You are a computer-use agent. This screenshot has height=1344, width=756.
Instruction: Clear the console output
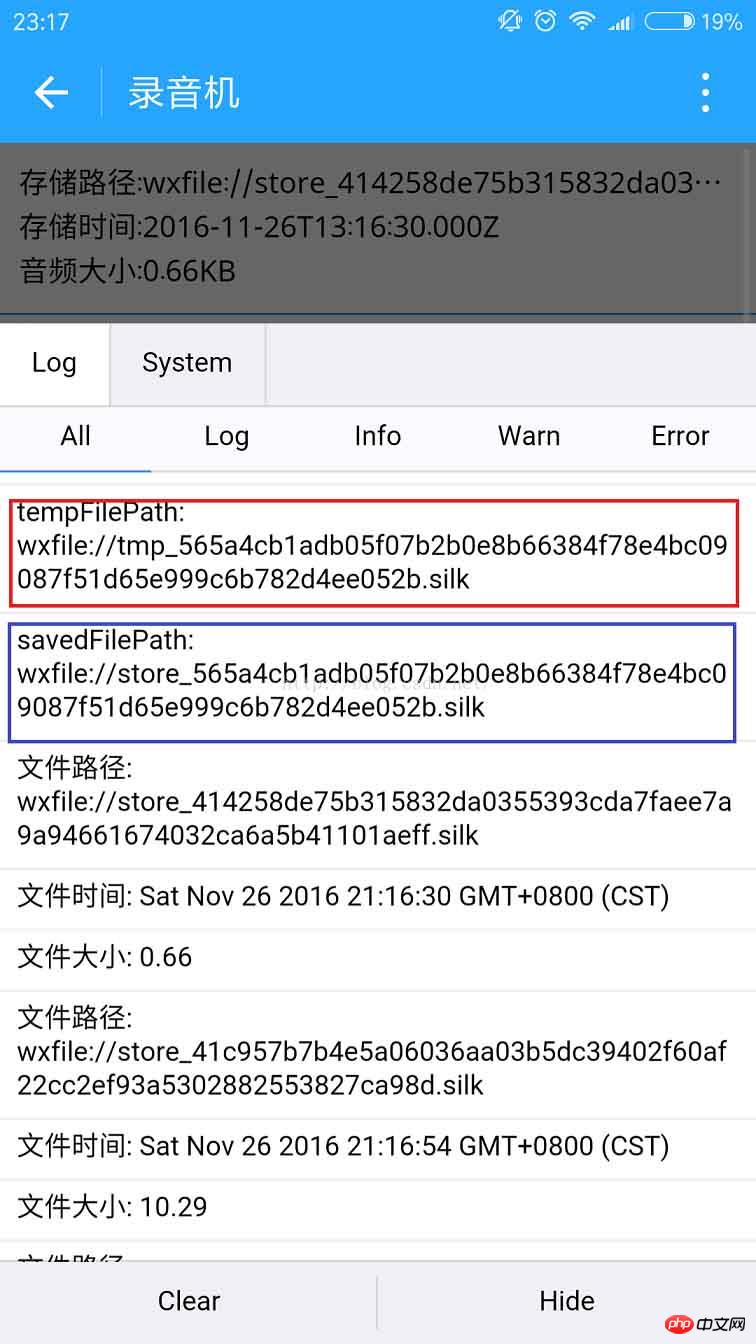[x=189, y=1301]
